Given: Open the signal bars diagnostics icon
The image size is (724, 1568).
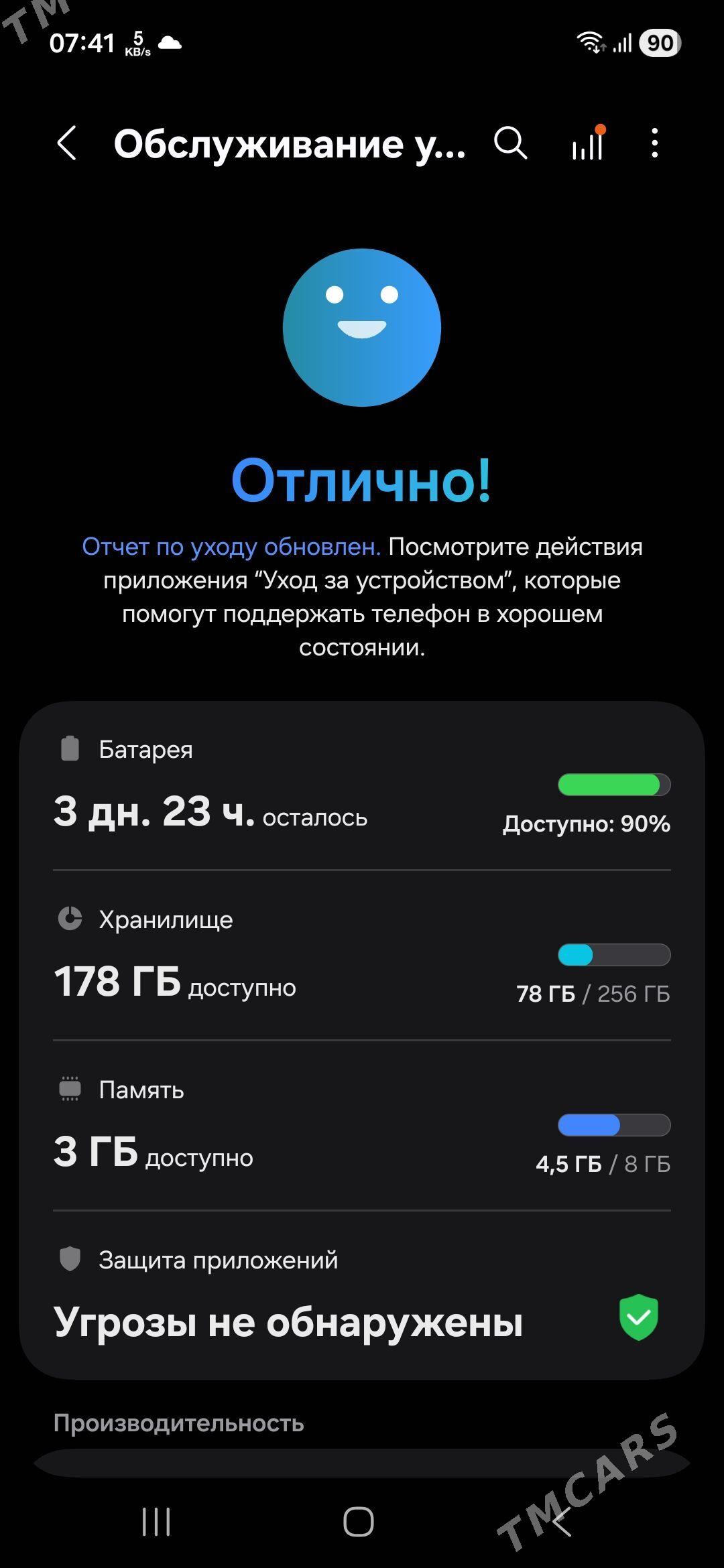Looking at the screenshot, I should tap(587, 143).
